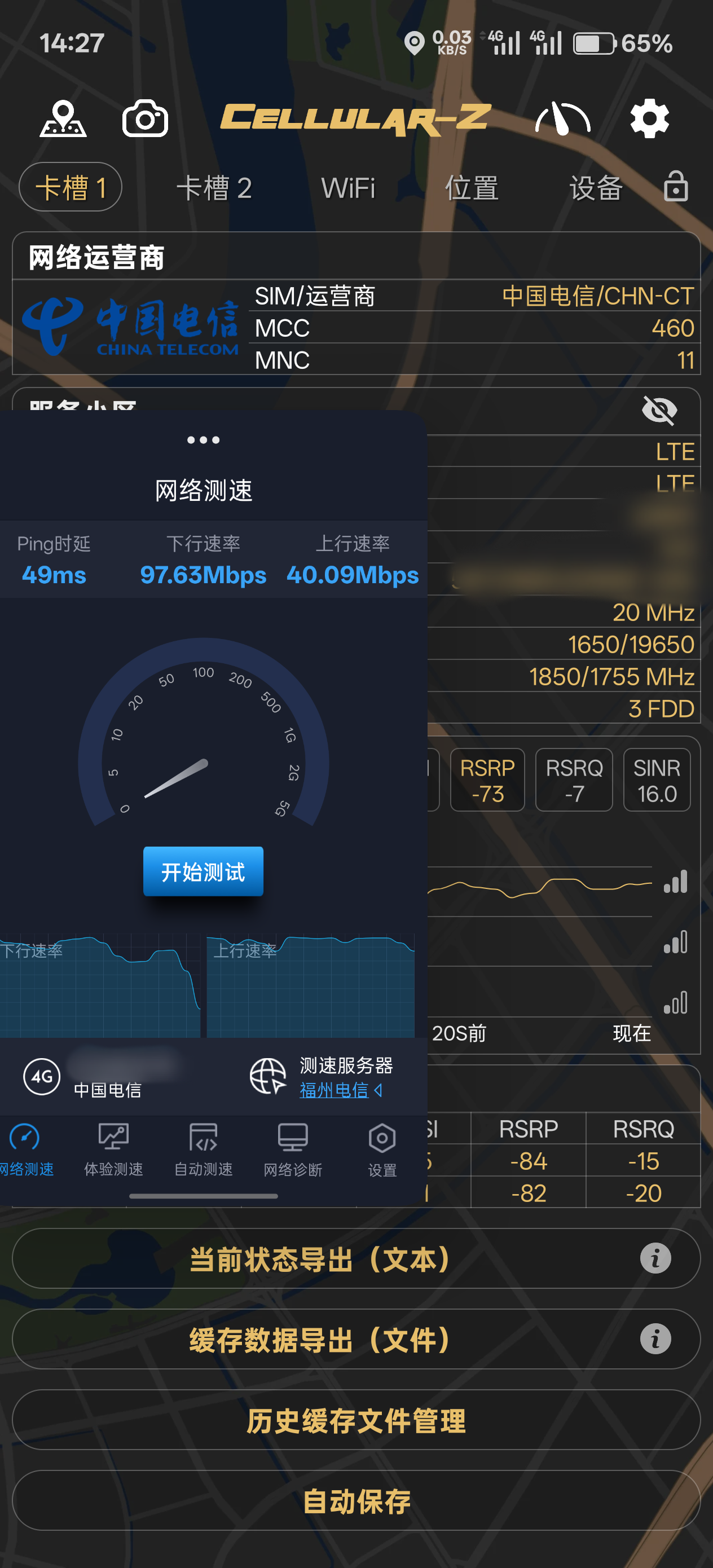Image resolution: width=713 pixels, height=1568 pixels.
Task: Take a screenshot with the camera icon
Action: 145,118
